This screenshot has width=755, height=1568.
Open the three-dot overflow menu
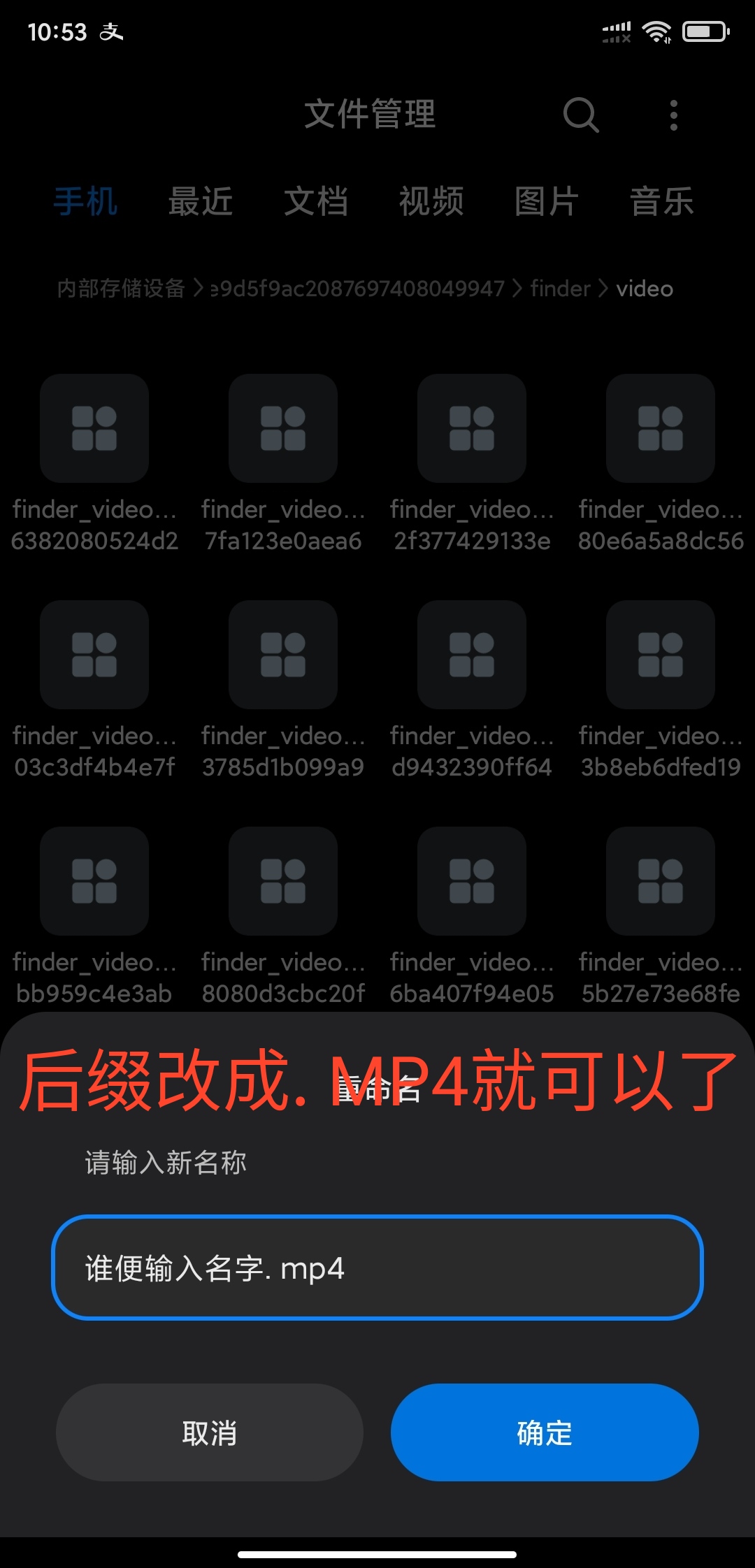[x=673, y=116]
